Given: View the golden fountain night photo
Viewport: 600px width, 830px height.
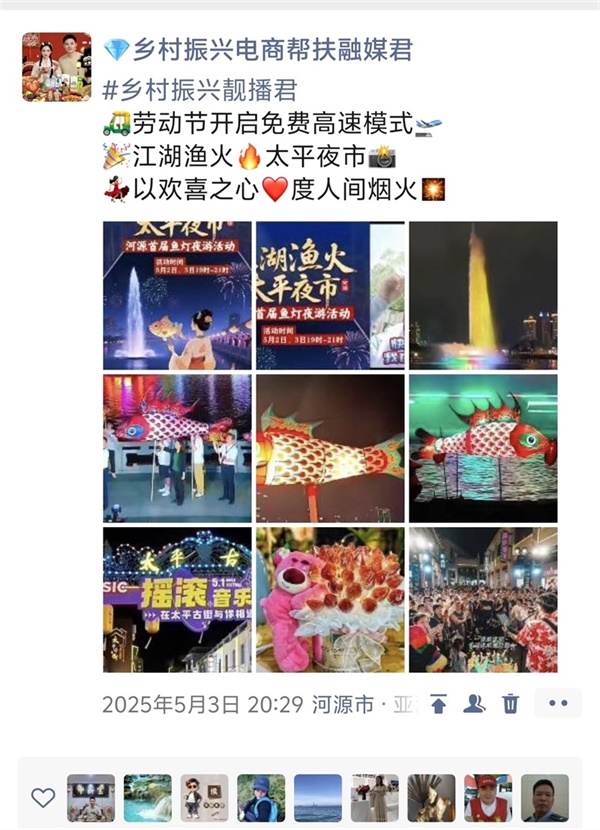Looking at the screenshot, I should (483, 296).
